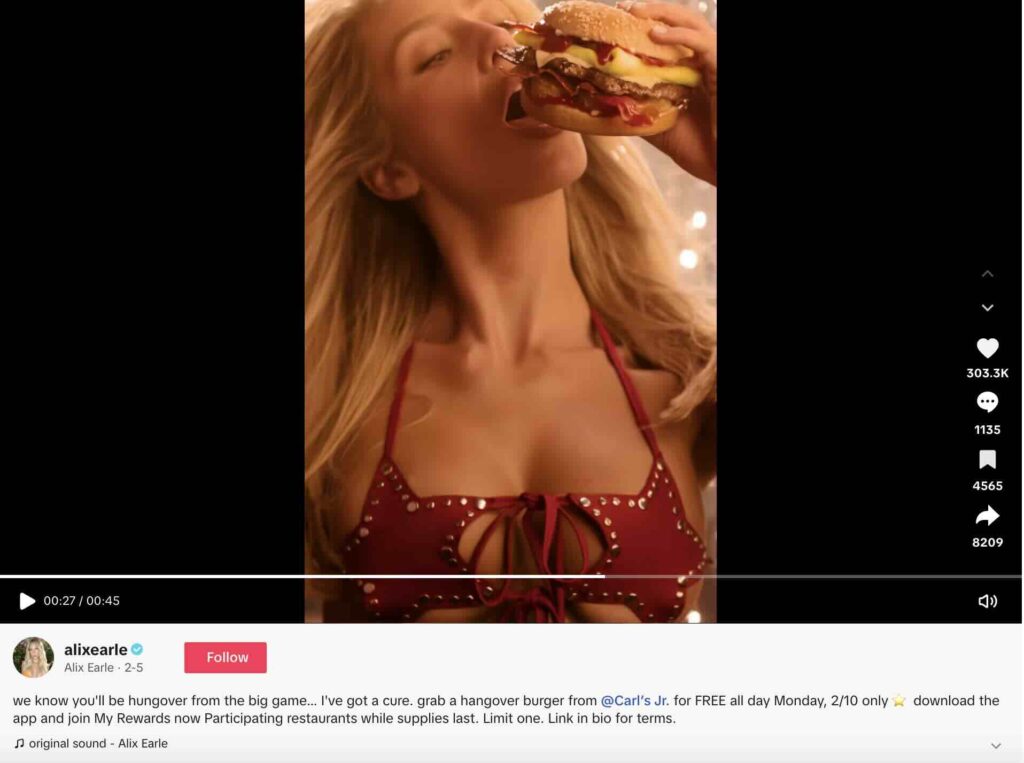This screenshot has width=1024, height=763.
Task: Share this video via the arrow icon
Action: [987, 516]
